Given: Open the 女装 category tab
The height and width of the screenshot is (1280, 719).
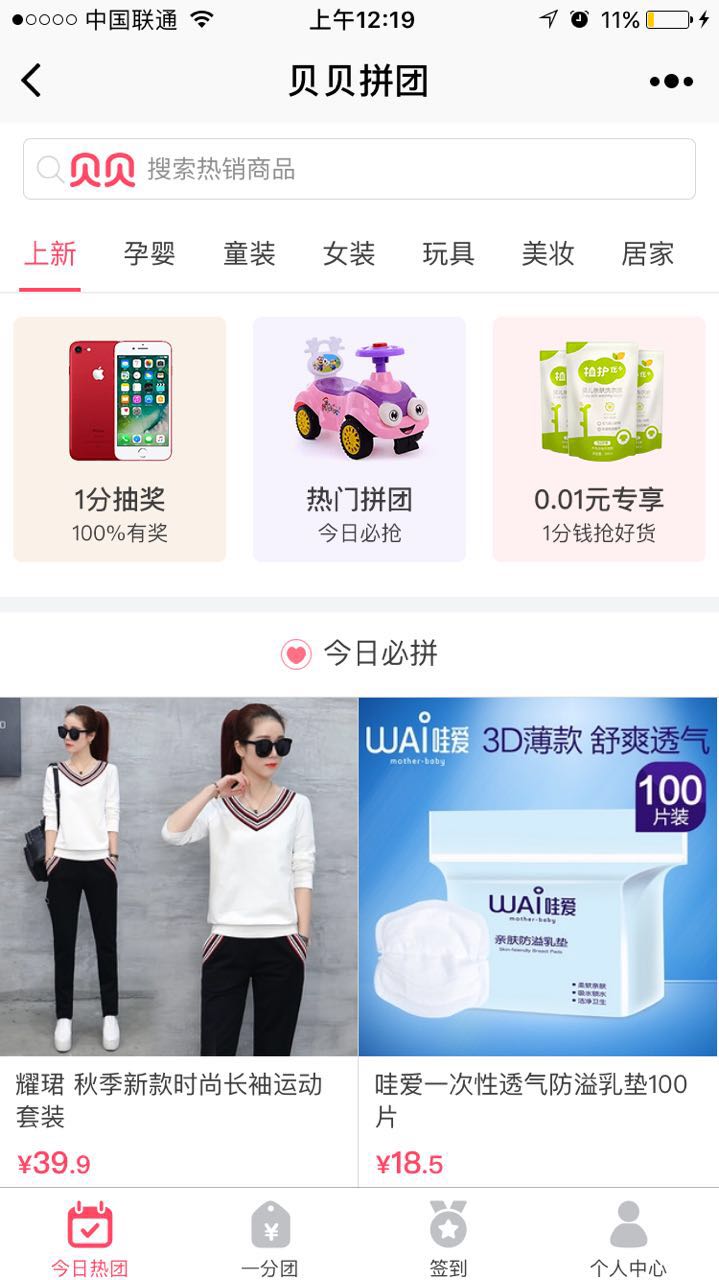Looking at the screenshot, I should click(349, 254).
